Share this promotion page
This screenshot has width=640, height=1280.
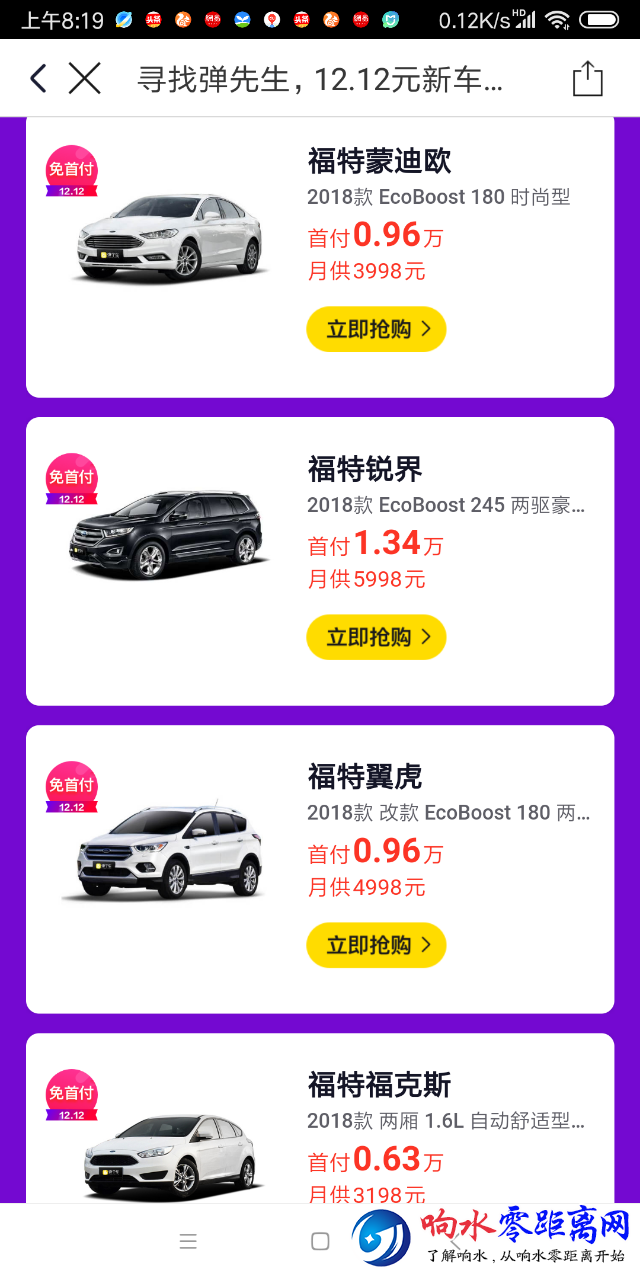tap(588, 78)
